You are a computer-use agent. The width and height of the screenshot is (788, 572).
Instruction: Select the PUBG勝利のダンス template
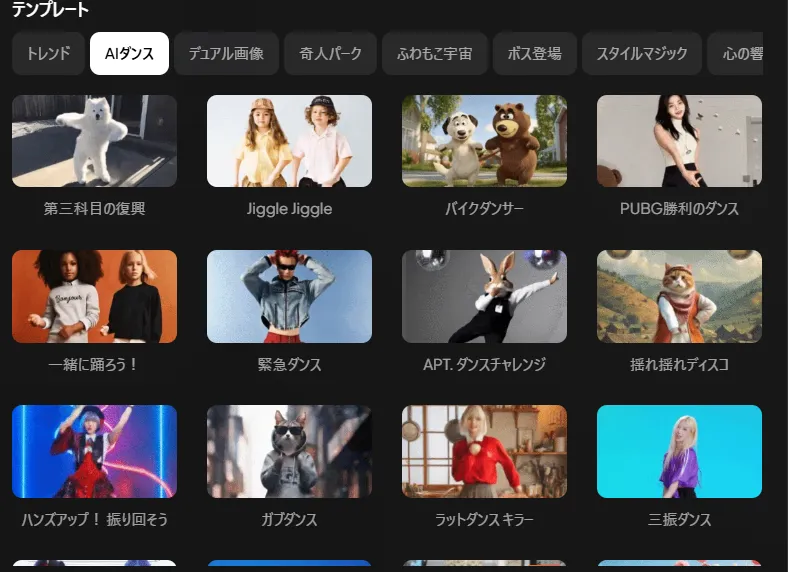[679, 141]
